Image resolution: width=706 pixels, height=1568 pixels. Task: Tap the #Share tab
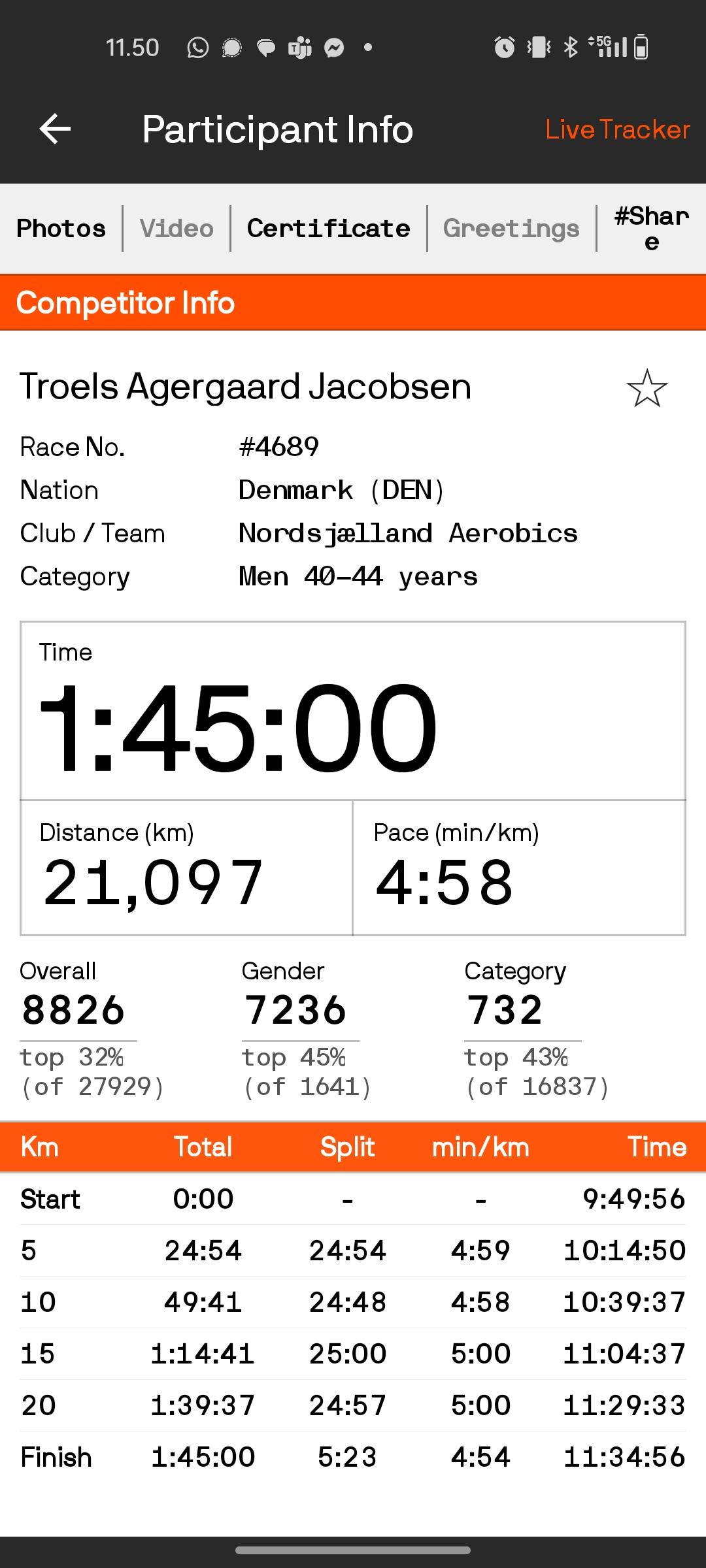pos(652,229)
